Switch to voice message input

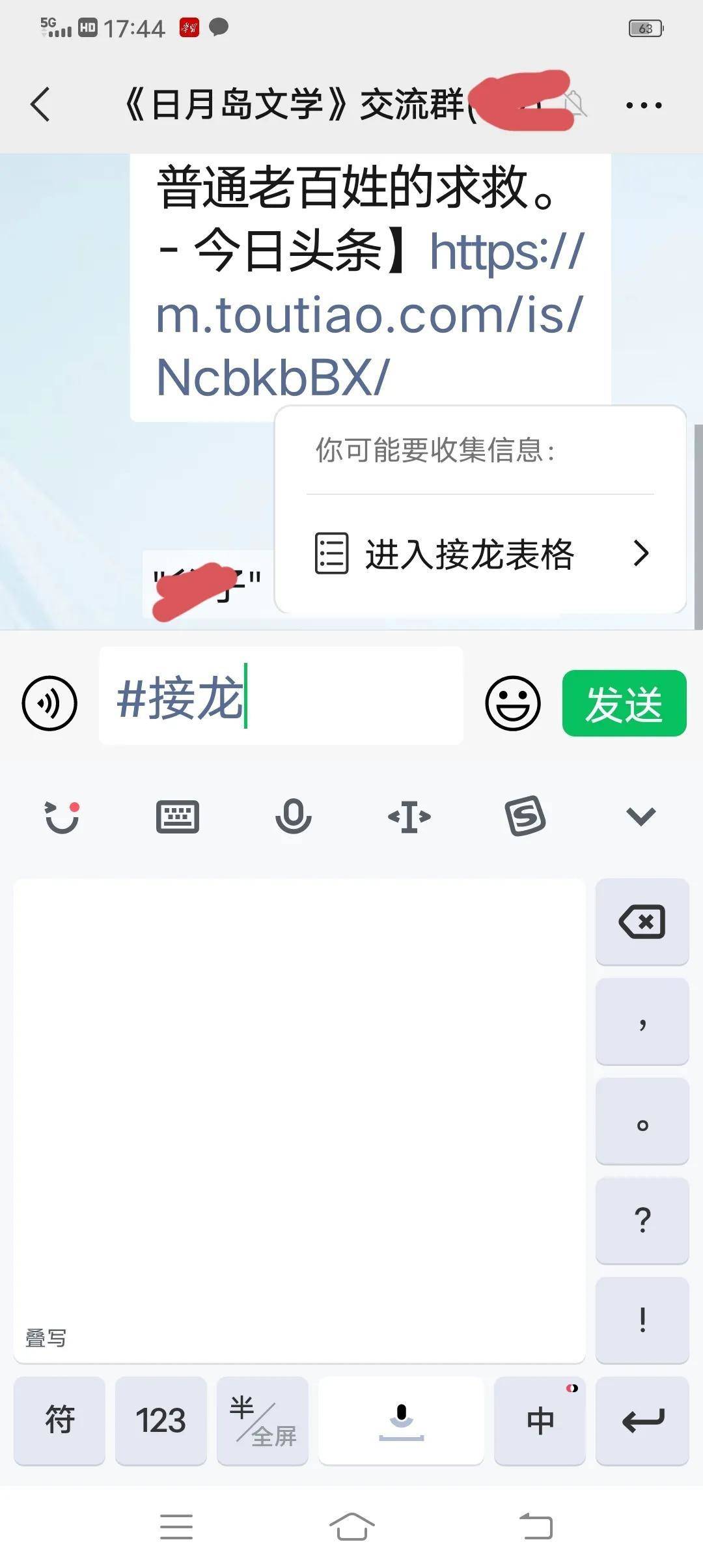point(49,703)
